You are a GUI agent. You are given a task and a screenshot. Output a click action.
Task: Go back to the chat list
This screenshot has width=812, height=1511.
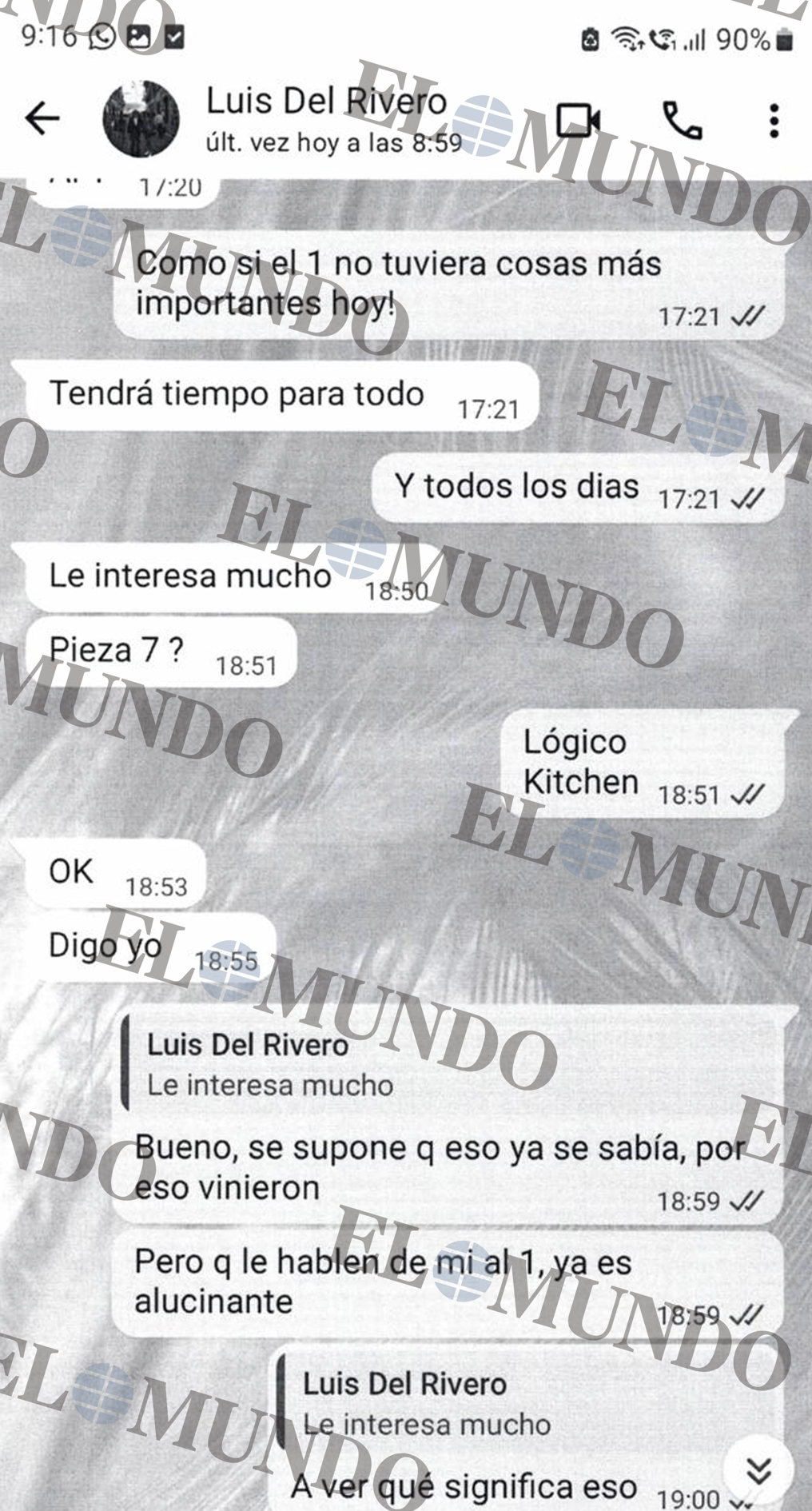pos(42,119)
